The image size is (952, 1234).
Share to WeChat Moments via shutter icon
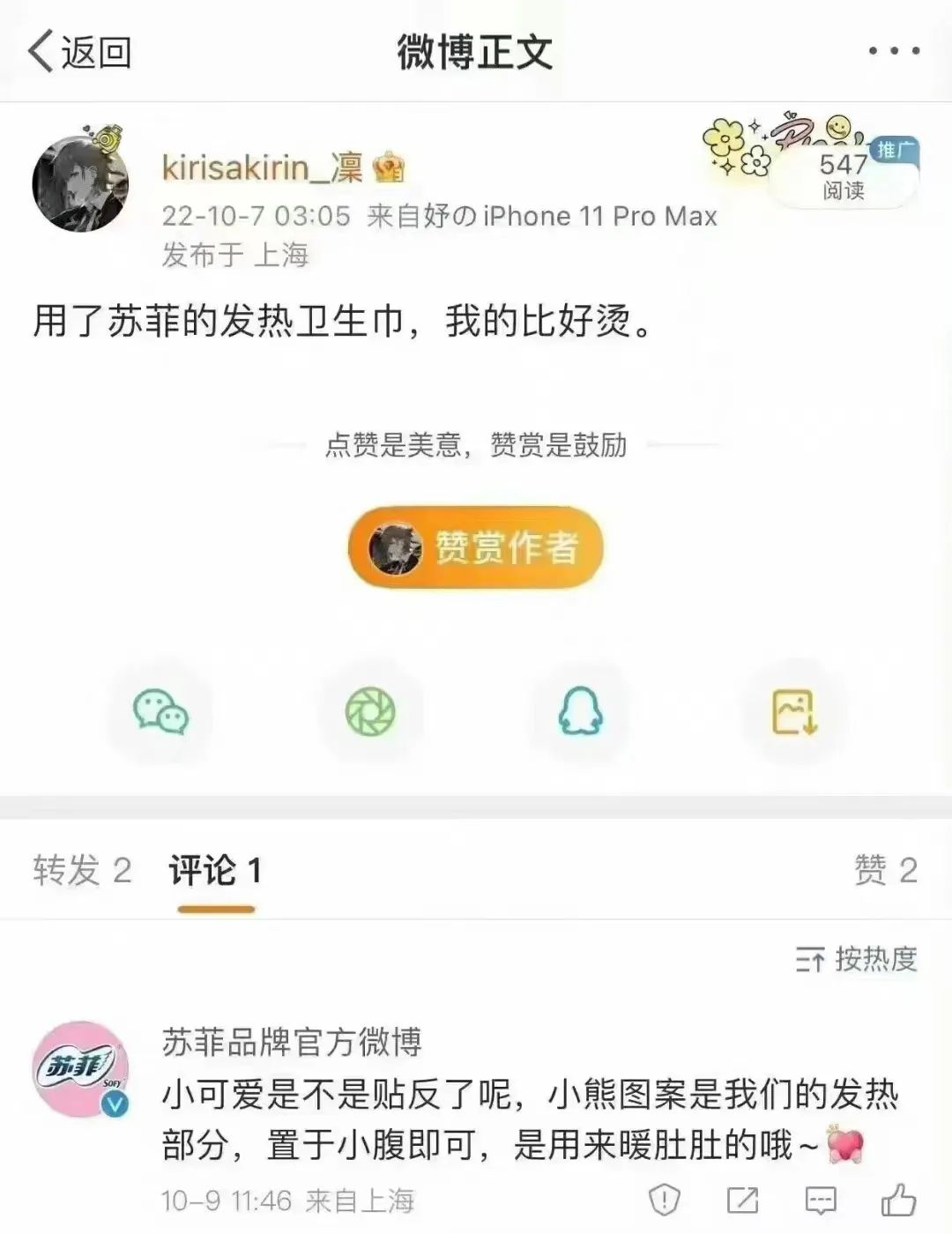(x=370, y=712)
